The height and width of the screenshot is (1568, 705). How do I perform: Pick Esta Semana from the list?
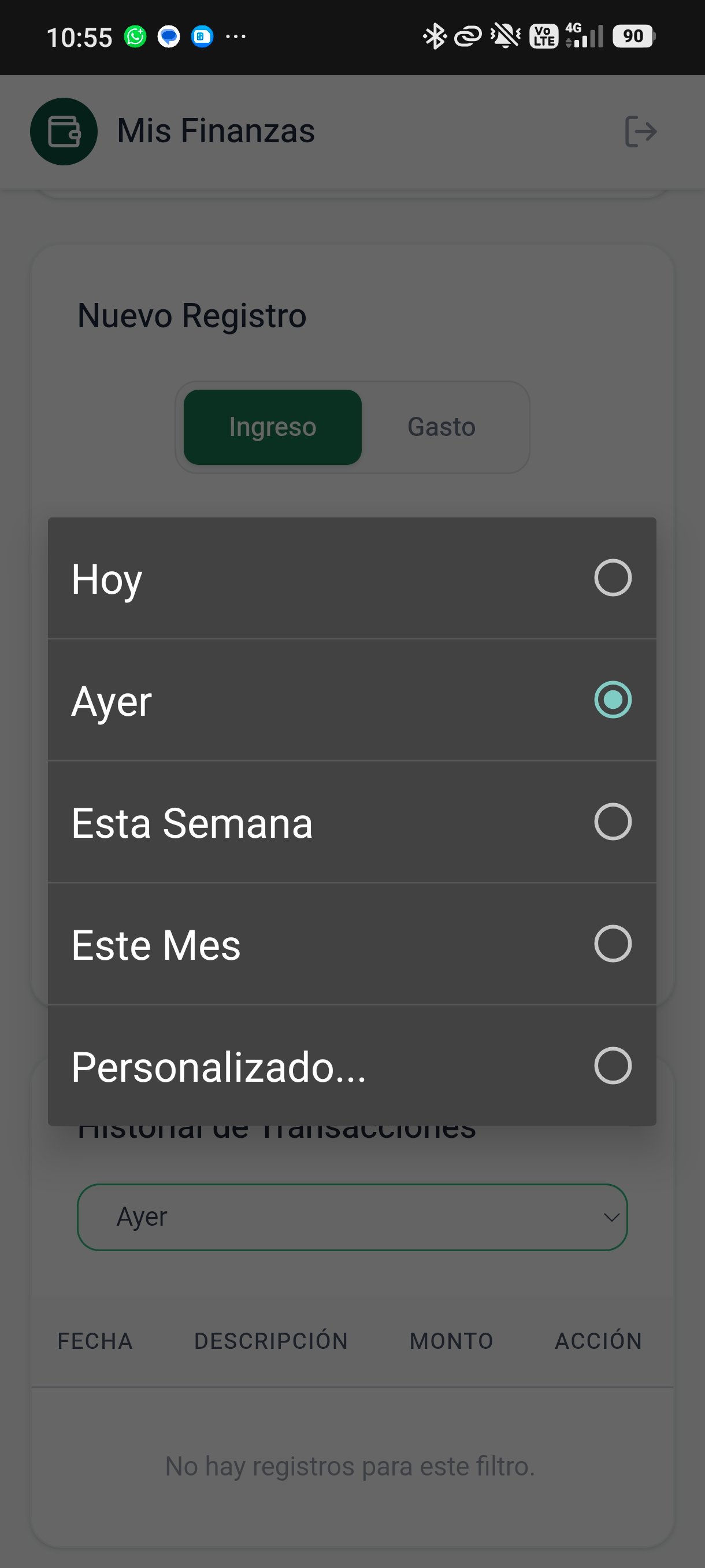(x=351, y=822)
